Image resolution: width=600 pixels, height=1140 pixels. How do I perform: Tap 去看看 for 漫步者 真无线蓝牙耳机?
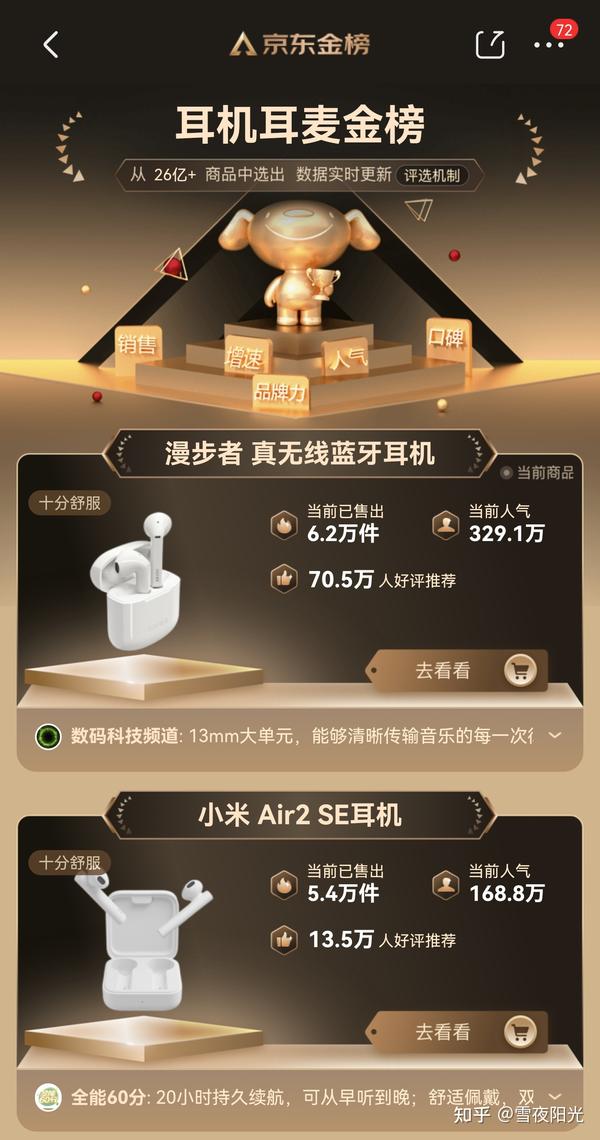click(460, 671)
